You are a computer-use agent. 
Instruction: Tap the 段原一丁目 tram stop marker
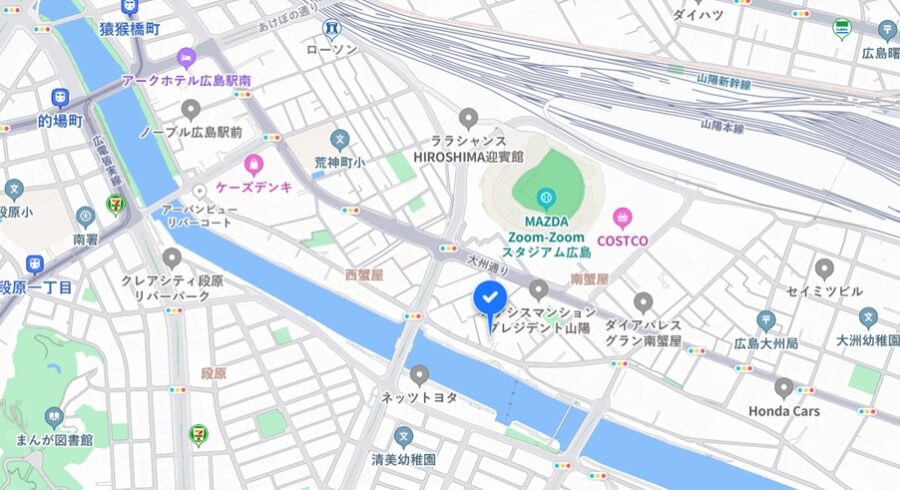(35, 265)
